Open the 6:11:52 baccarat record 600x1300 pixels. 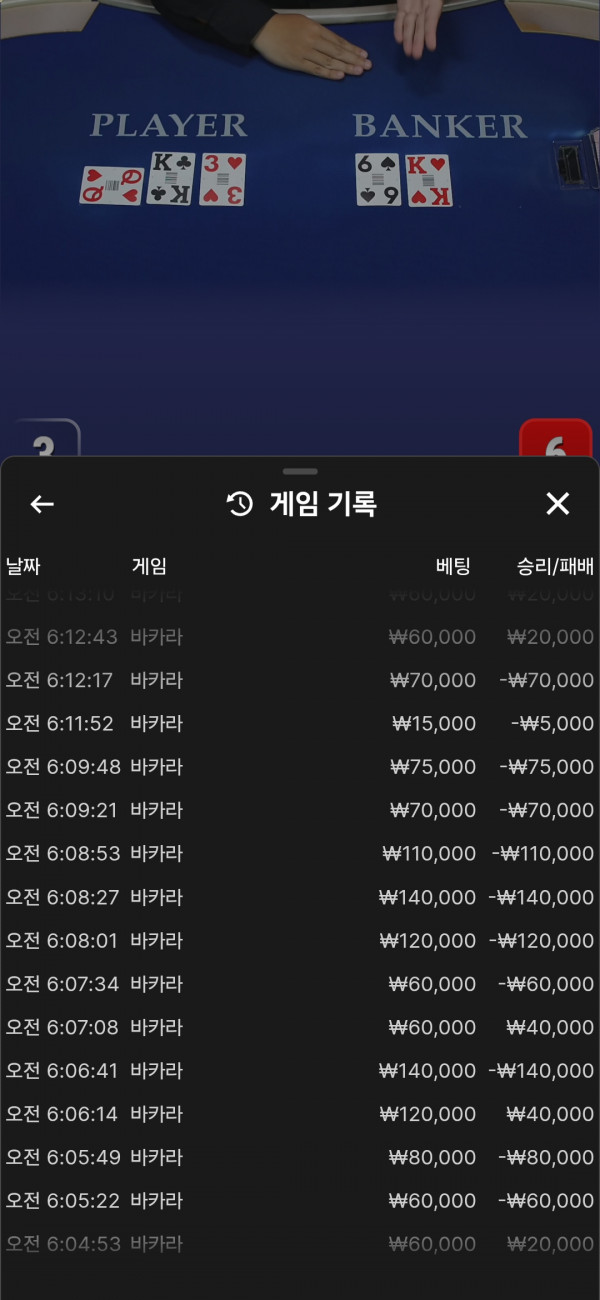(x=300, y=723)
